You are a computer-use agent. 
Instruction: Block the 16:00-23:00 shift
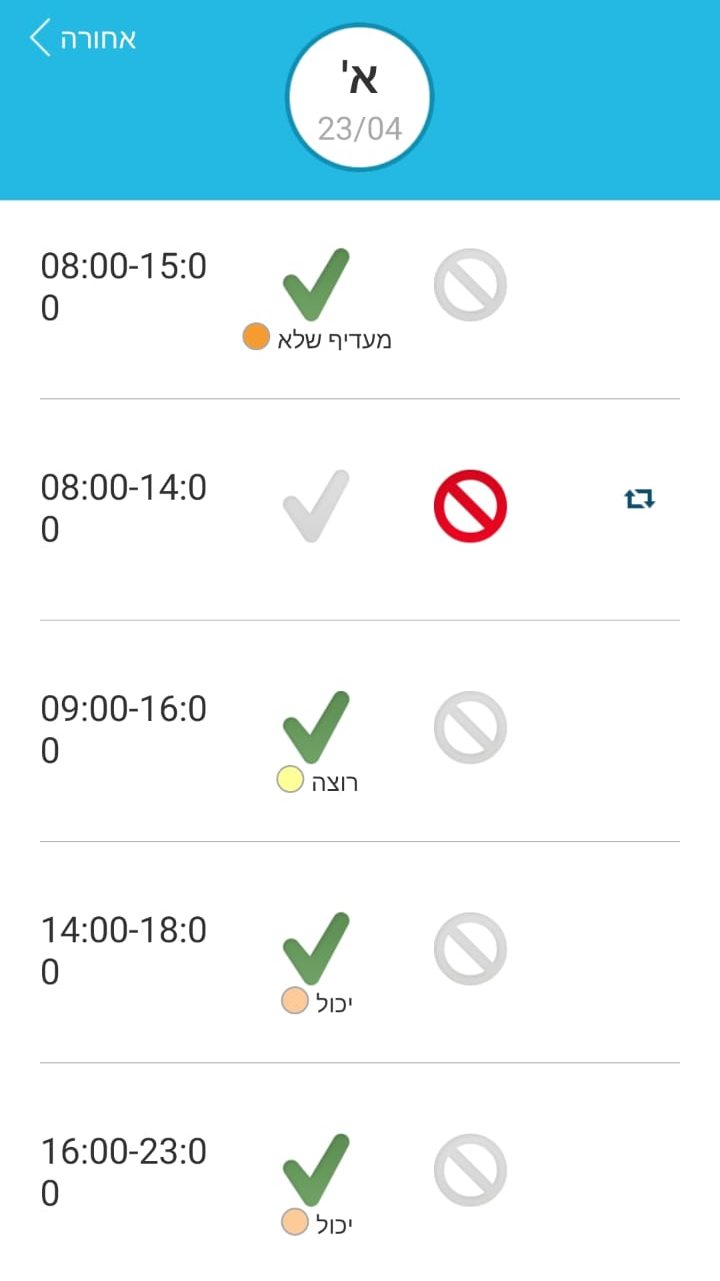(470, 1170)
